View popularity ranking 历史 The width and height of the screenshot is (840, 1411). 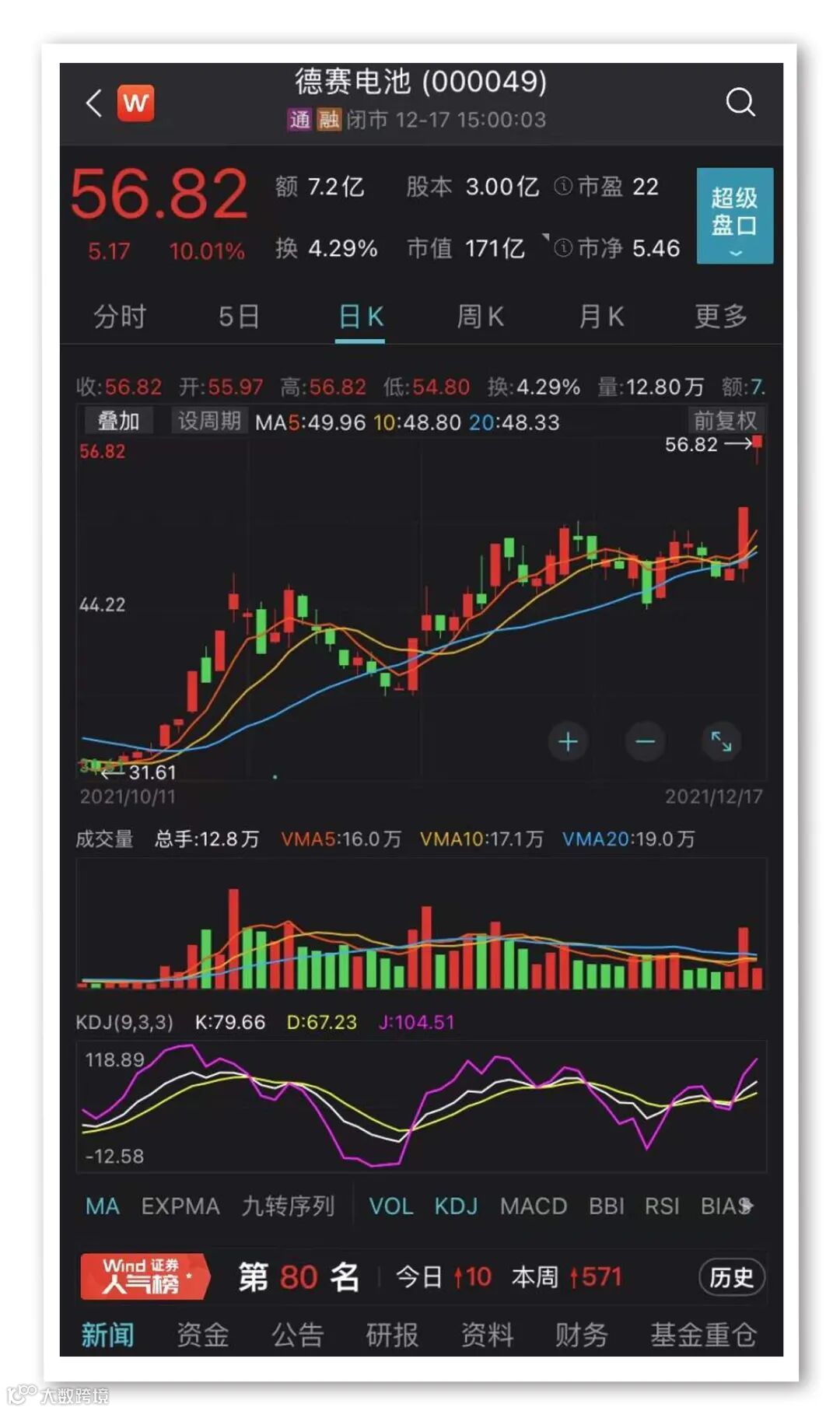point(731,1277)
